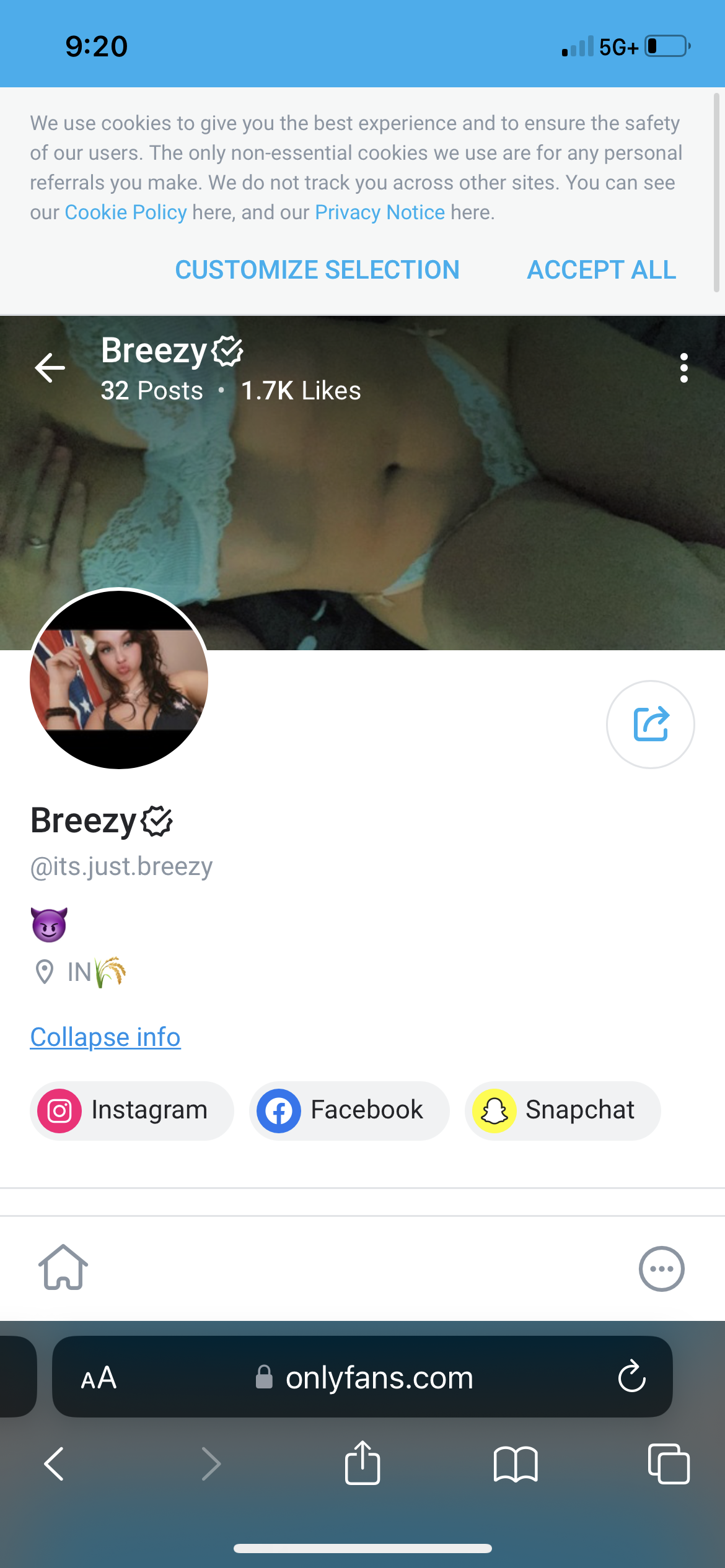Tap the onlyfans.com address bar

366,1378
